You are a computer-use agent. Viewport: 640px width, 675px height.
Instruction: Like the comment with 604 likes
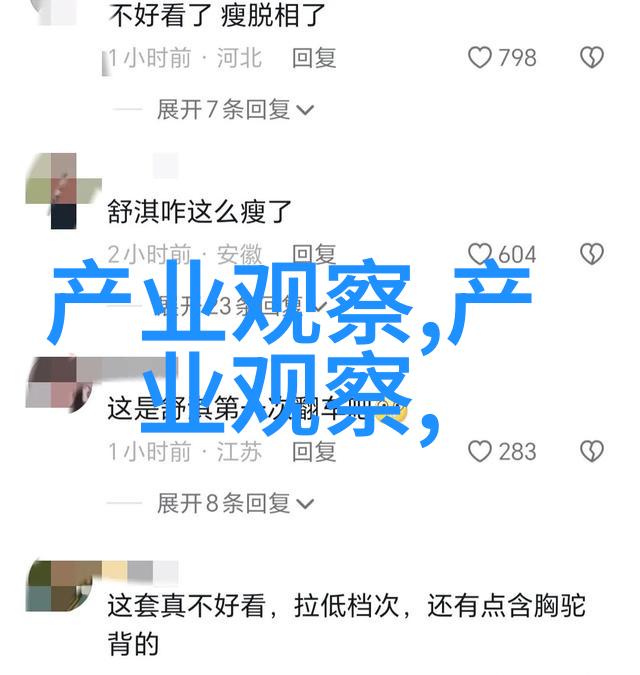[481, 254]
